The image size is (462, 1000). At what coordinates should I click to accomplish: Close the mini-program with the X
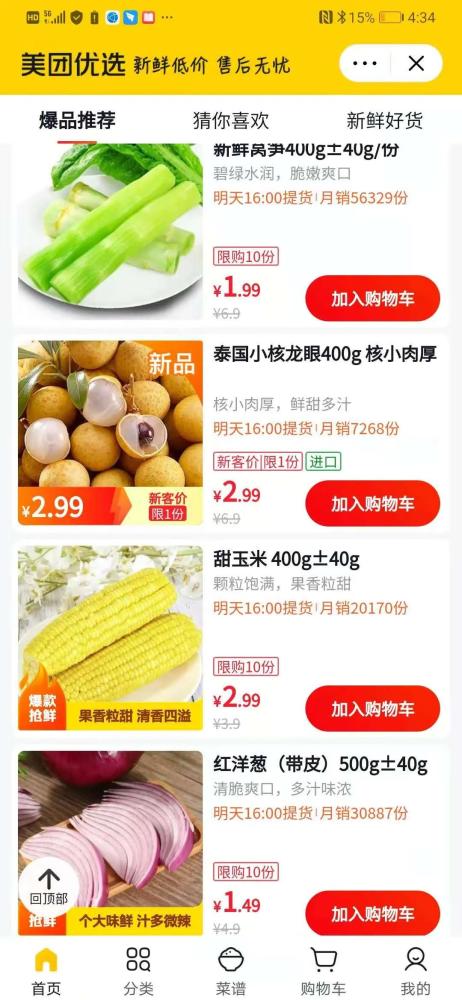[416, 63]
